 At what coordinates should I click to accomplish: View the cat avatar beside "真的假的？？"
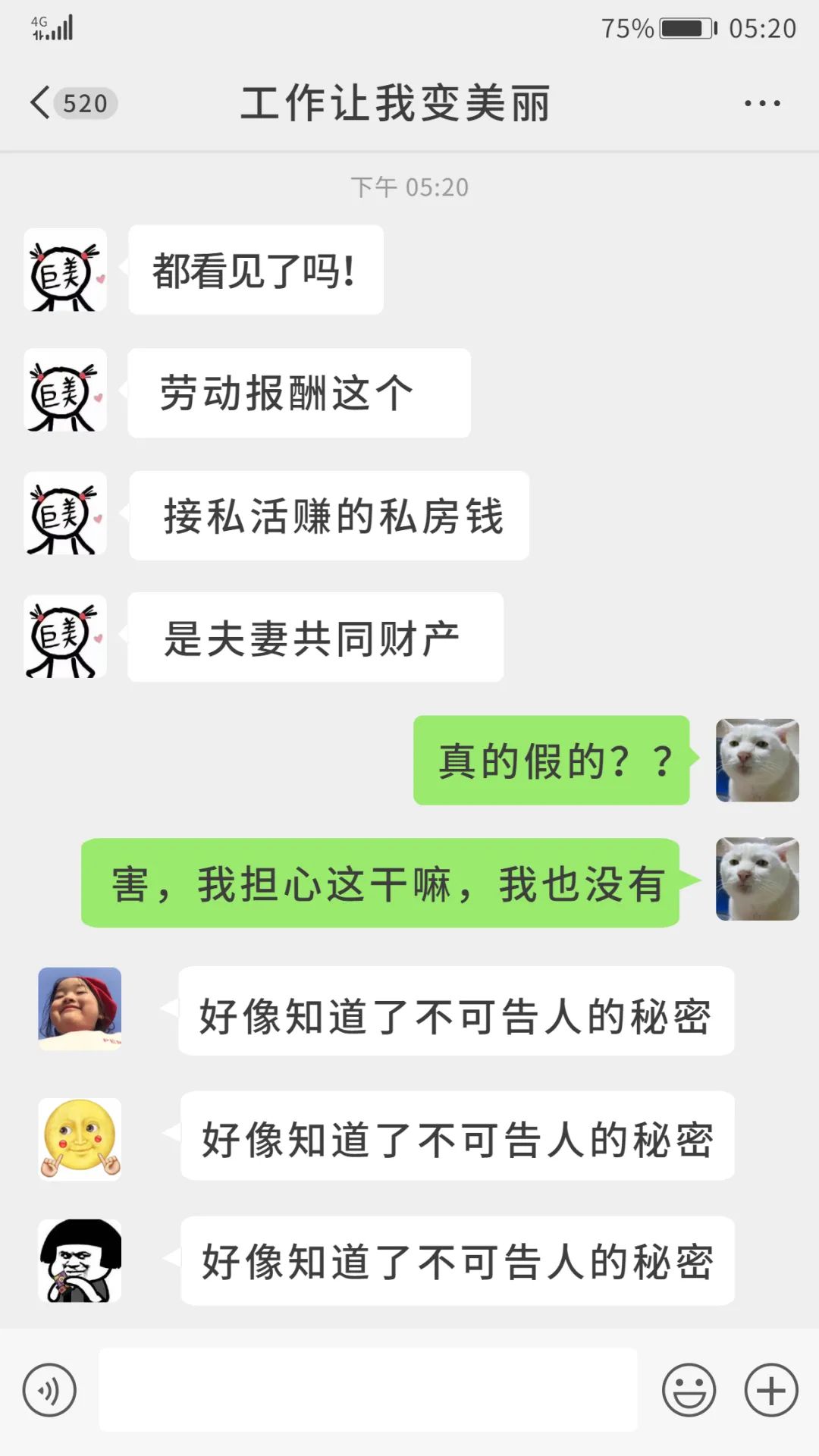pos(757,760)
